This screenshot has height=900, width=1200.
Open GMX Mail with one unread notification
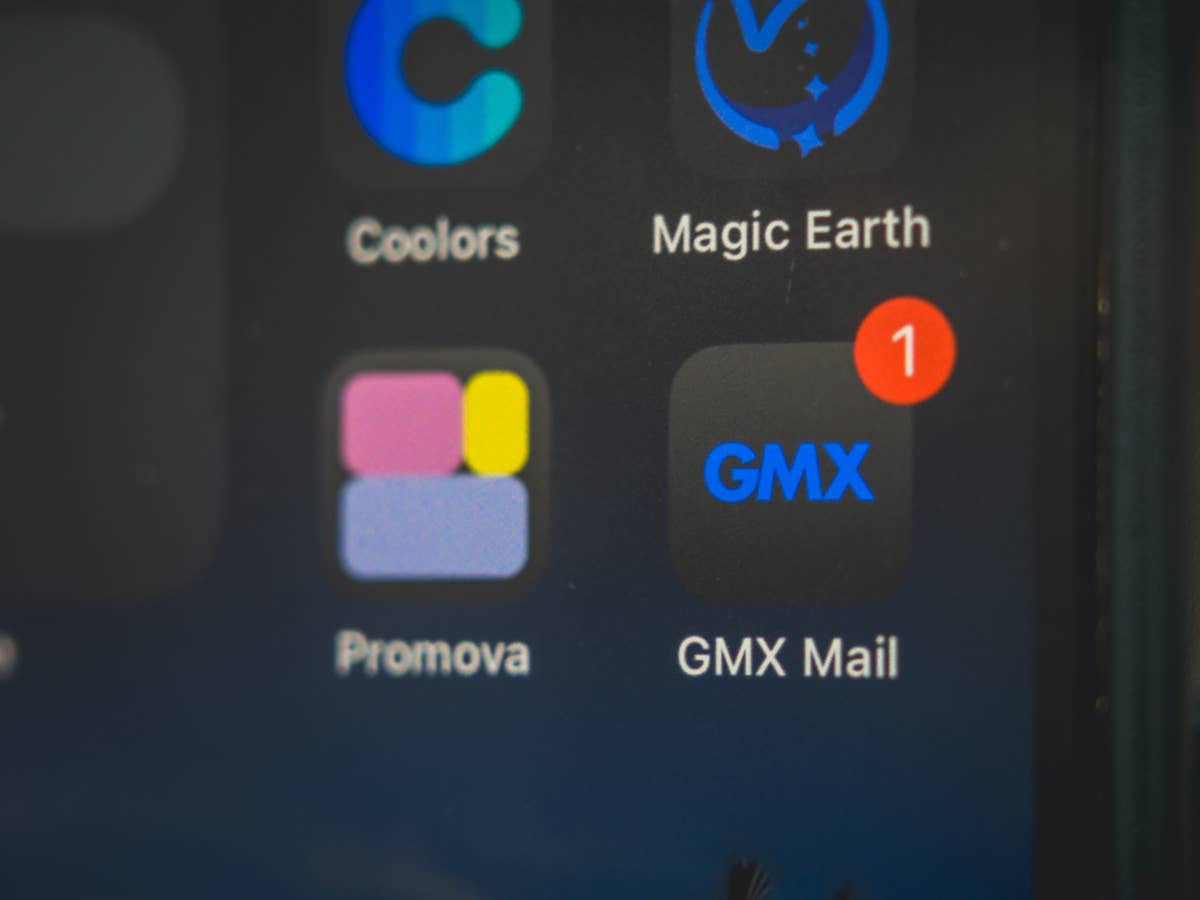point(789,472)
